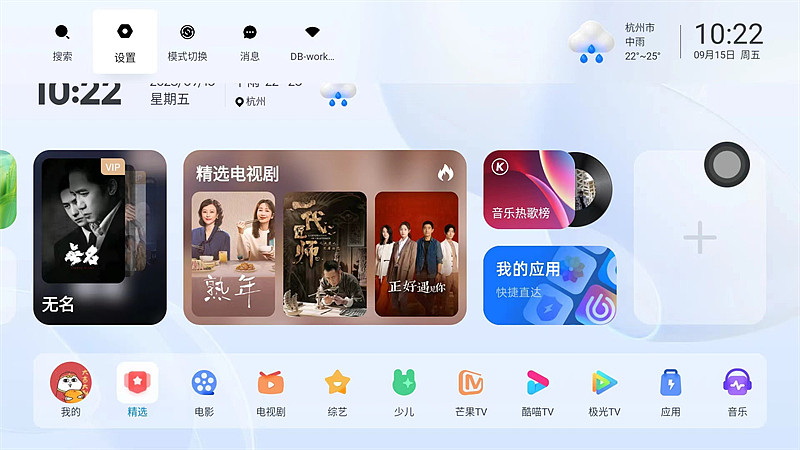Open 消息 messages

tap(250, 42)
